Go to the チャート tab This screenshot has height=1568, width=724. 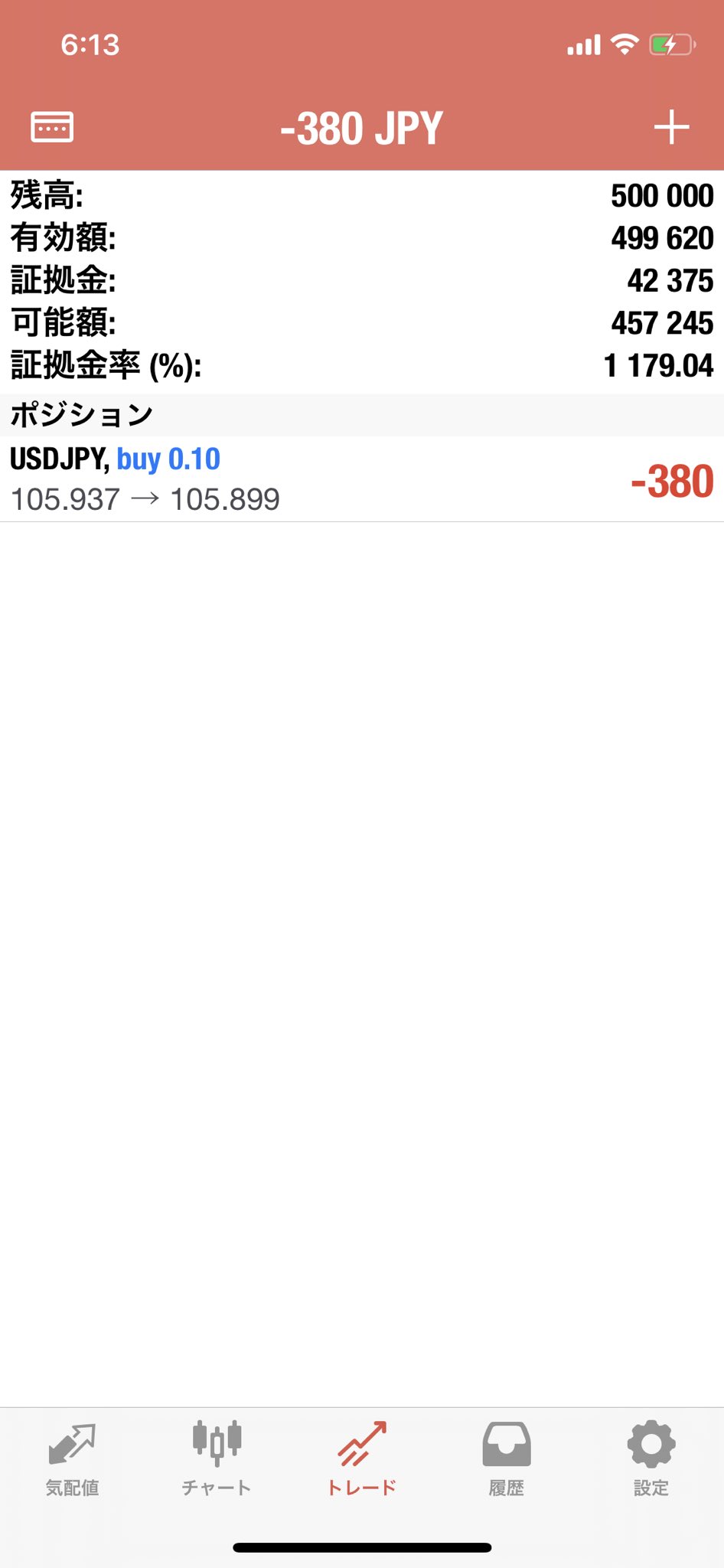click(x=217, y=1459)
